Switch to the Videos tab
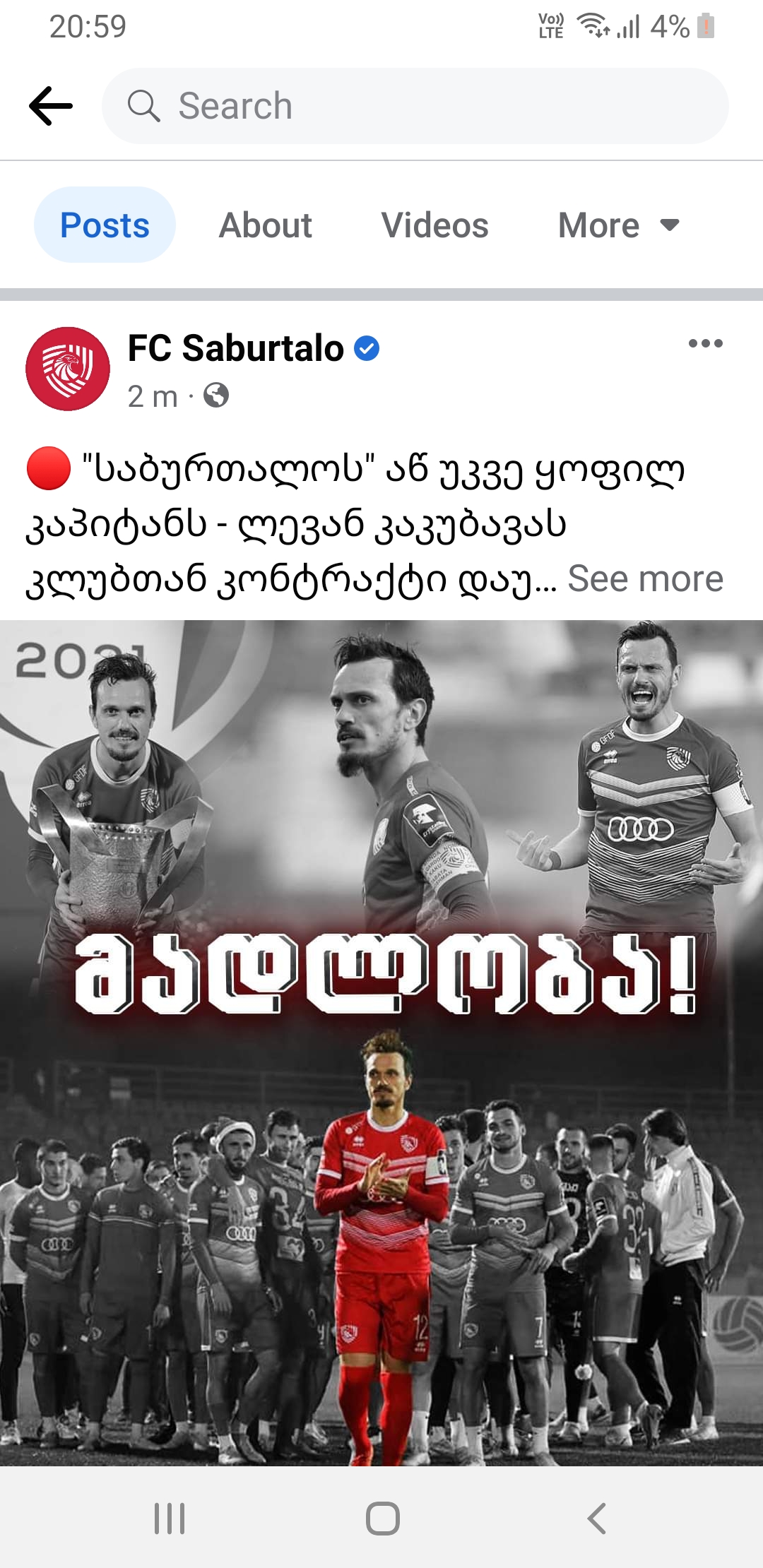The image size is (763, 1568). [x=434, y=225]
